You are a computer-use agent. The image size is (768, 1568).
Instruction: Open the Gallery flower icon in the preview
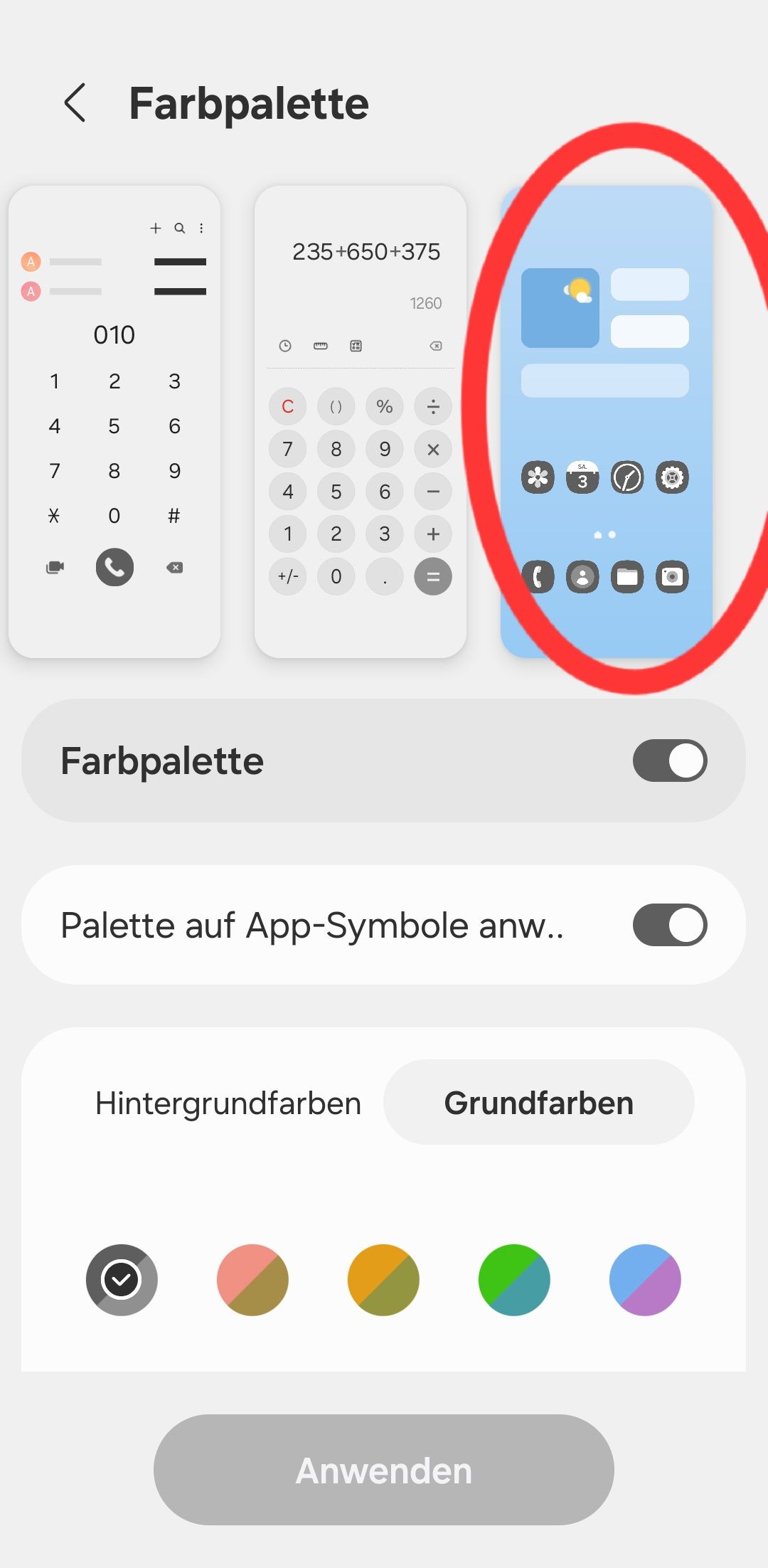[x=538, y=478]
